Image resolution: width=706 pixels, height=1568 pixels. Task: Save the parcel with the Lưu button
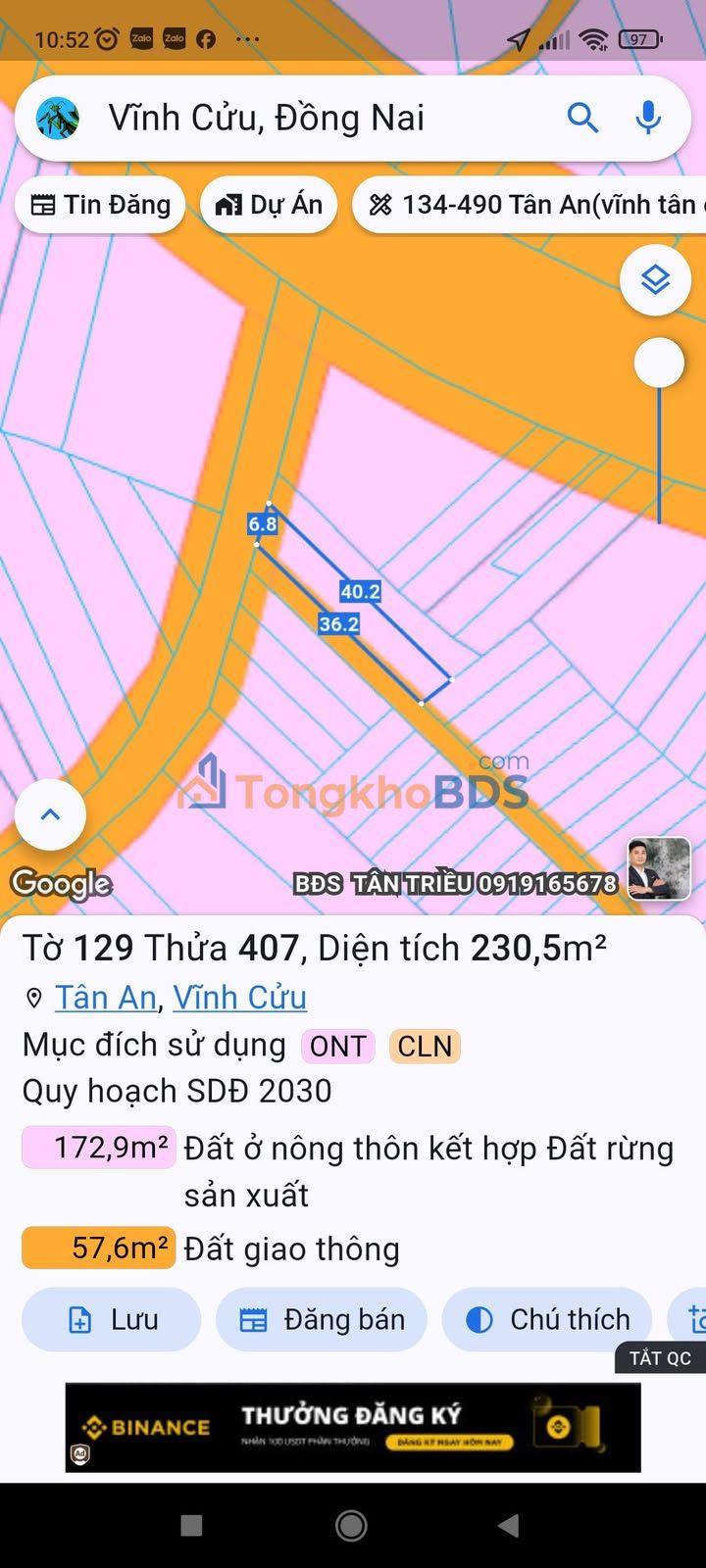(112, 1320)
